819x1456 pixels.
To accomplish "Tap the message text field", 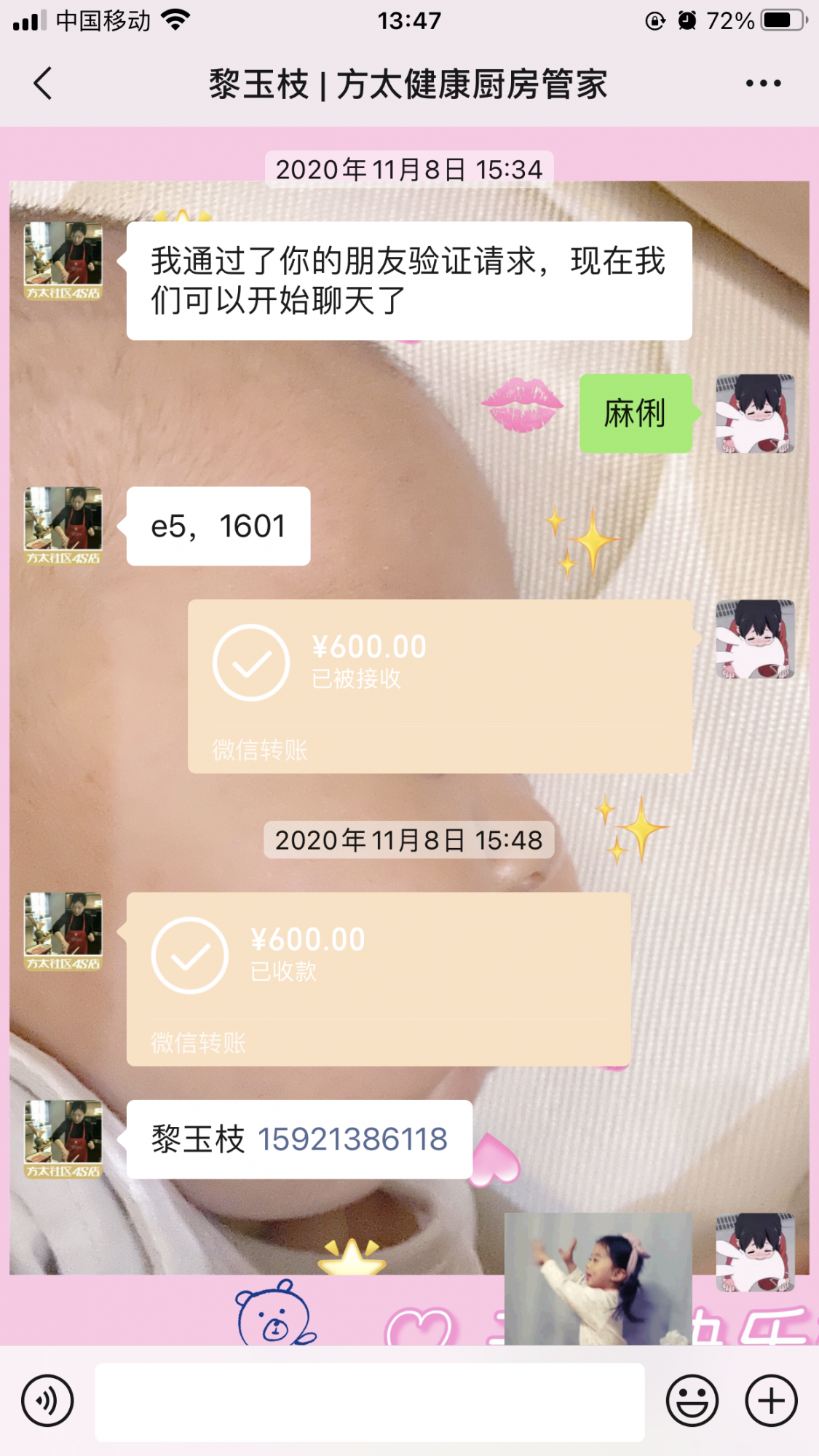I will coord(369,1402).
